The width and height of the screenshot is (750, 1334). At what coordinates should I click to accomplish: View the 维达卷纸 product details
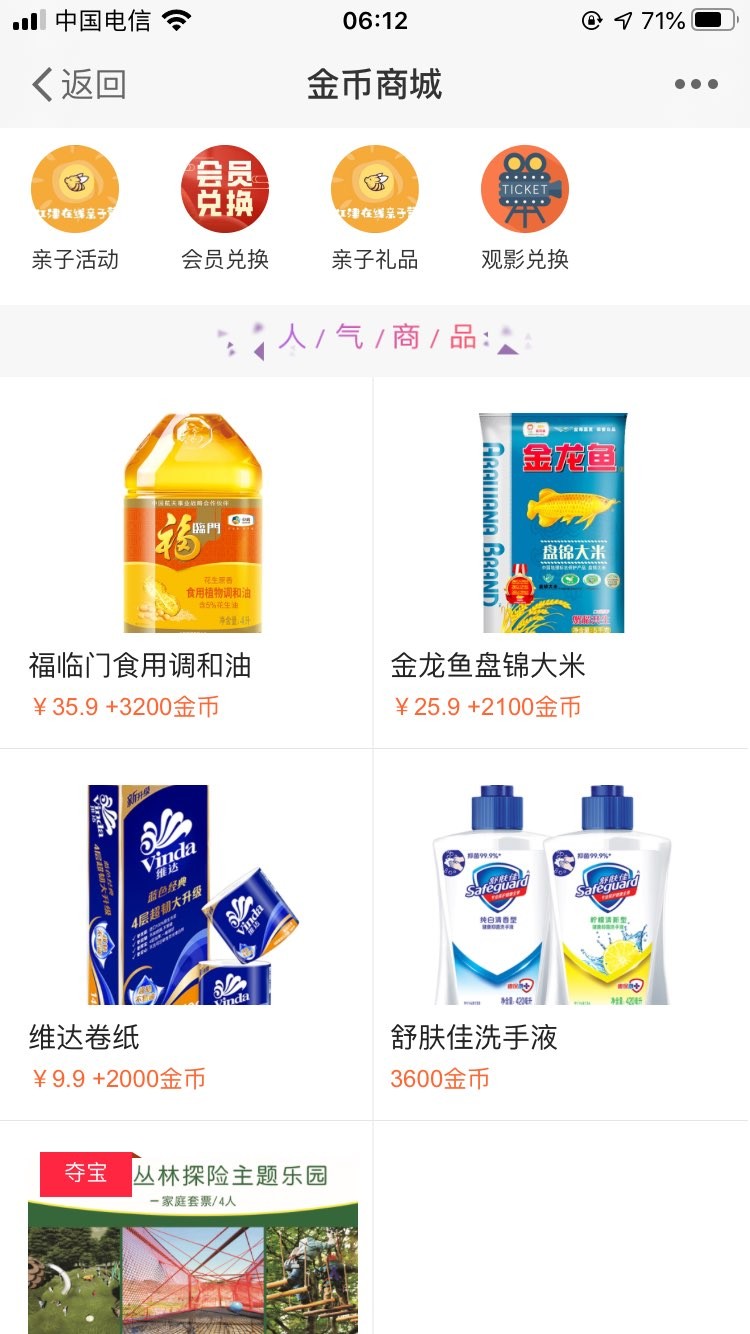[x=187, y=930]
